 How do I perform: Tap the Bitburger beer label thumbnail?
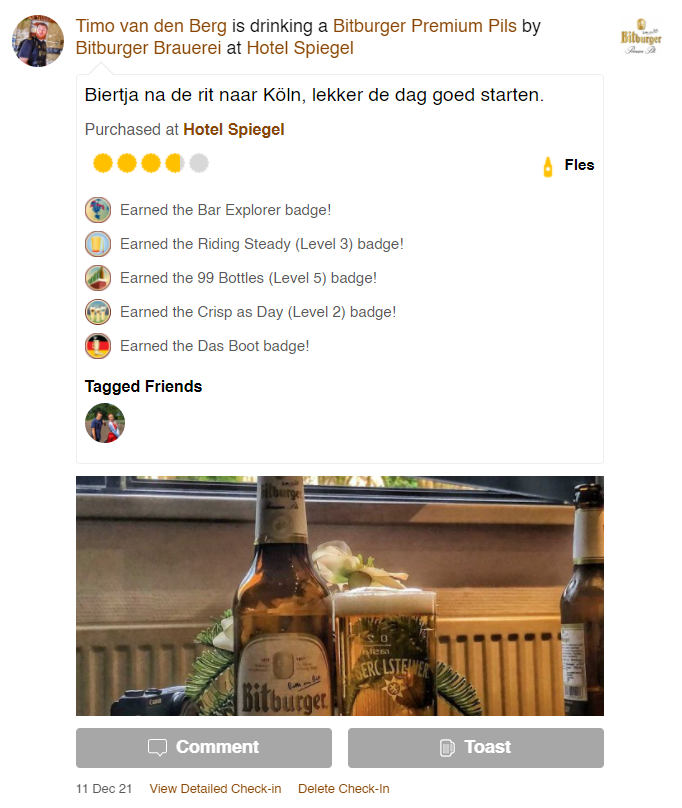tap(641, 38)
